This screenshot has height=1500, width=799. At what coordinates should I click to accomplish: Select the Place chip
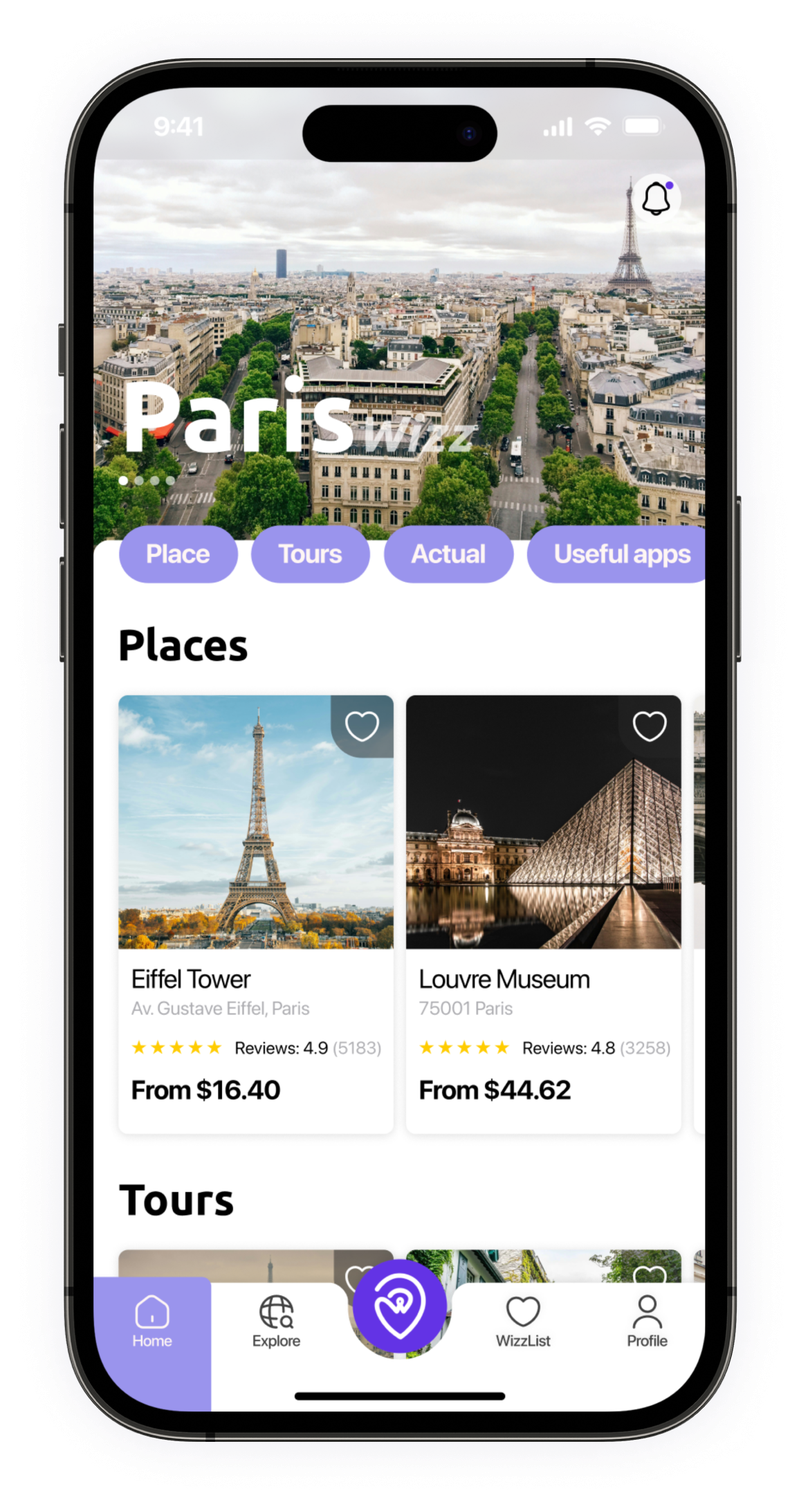pyautogui.click(x=178, y=554)
